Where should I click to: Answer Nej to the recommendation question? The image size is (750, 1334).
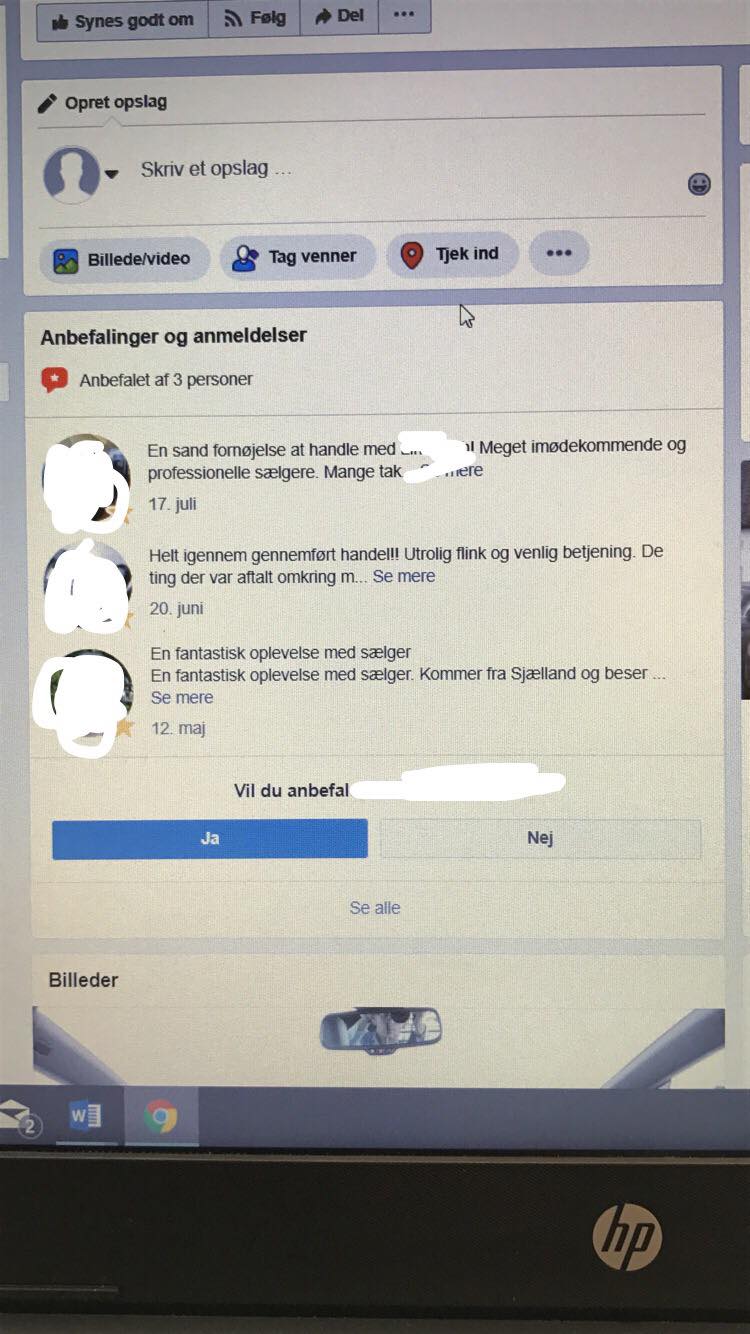540,838
